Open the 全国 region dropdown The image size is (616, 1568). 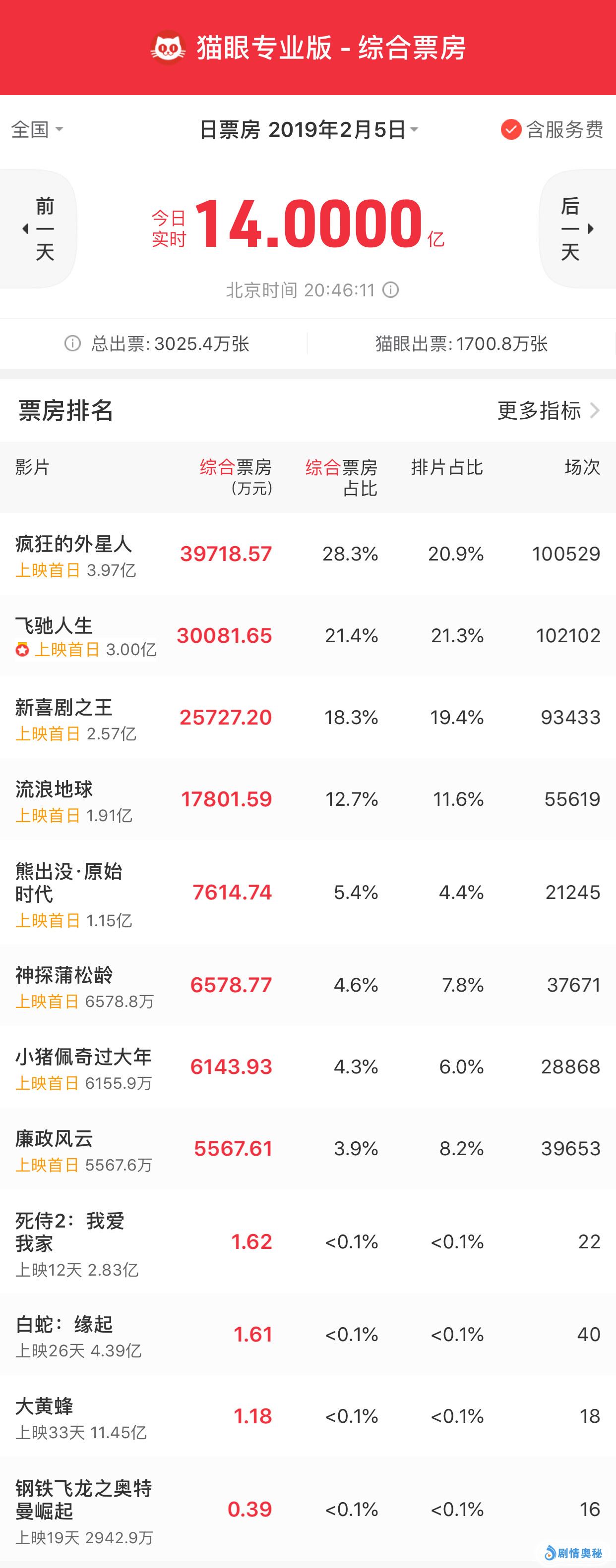[37, 129]
